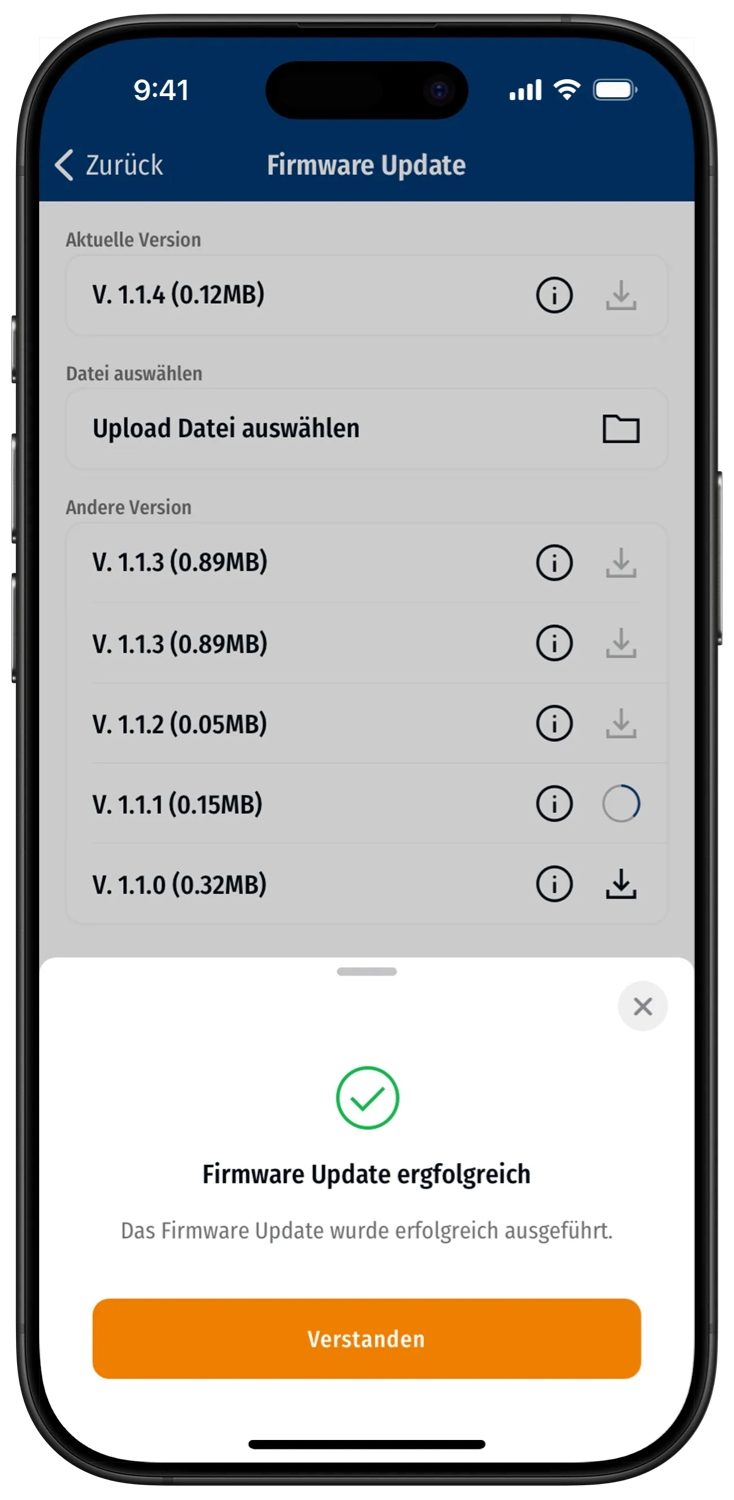Confirm with the Verstanden button

pyautogui.click(x=366, y=1338)
